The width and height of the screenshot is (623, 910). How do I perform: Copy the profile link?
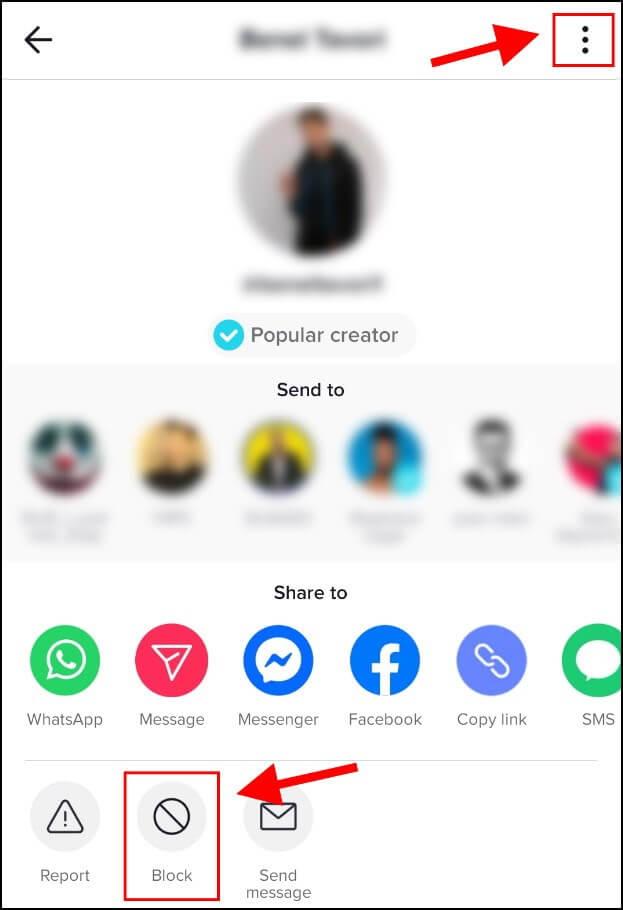(491, 662)
